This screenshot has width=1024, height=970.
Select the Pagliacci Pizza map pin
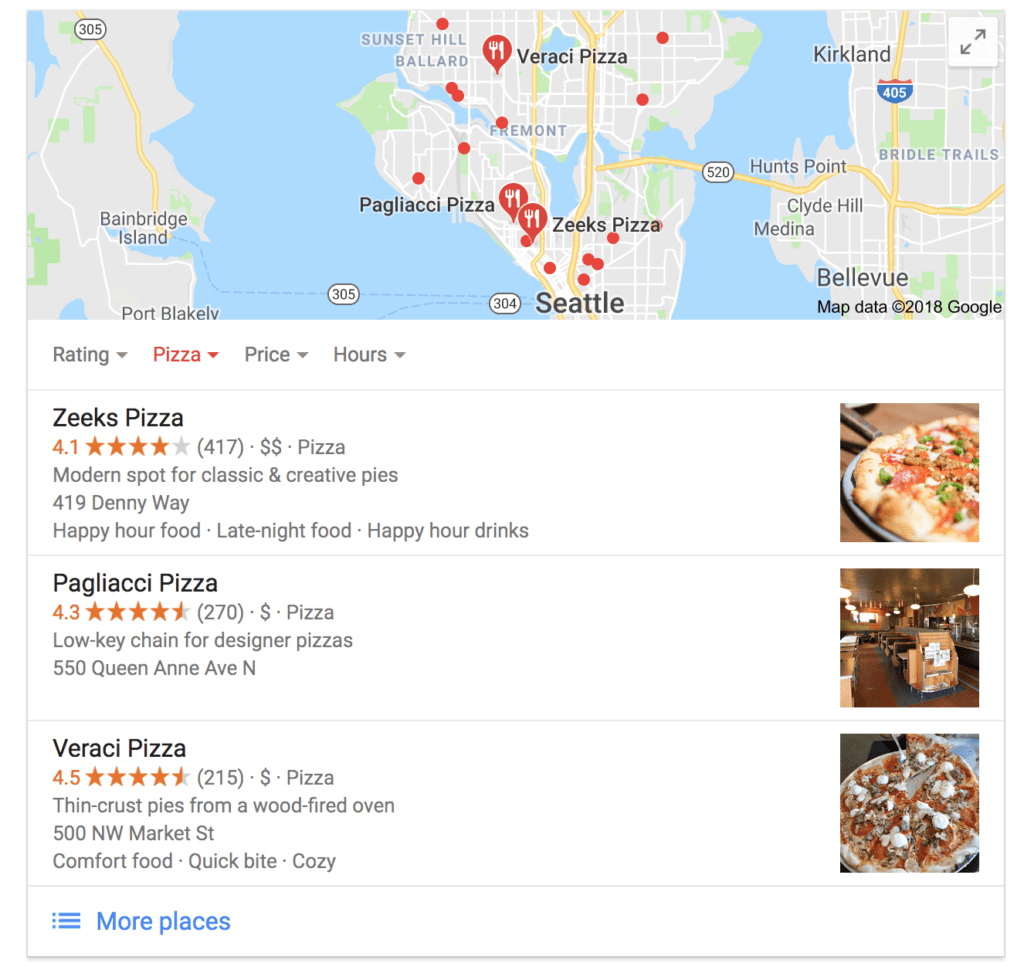513,199
